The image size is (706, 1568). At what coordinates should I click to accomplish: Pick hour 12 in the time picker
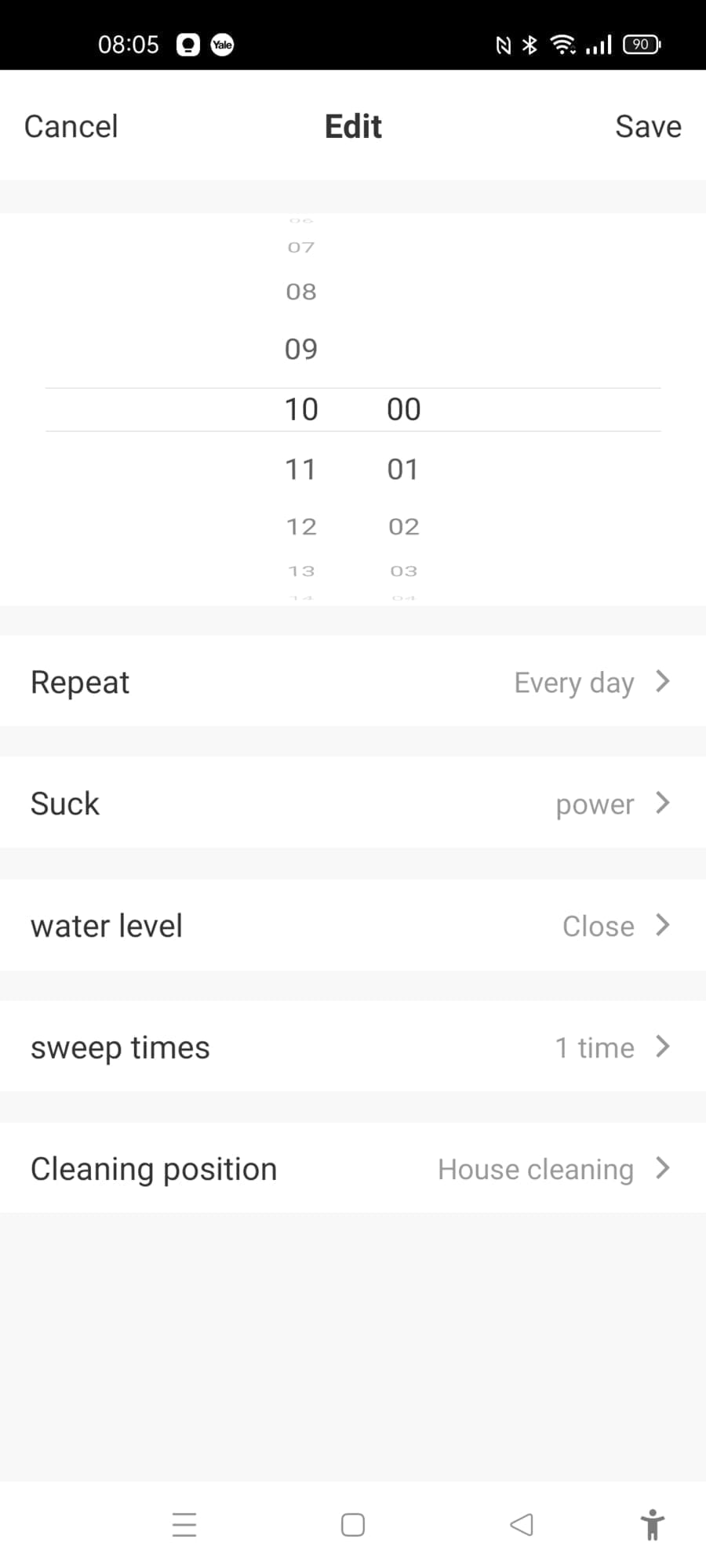tap(300, 526)
